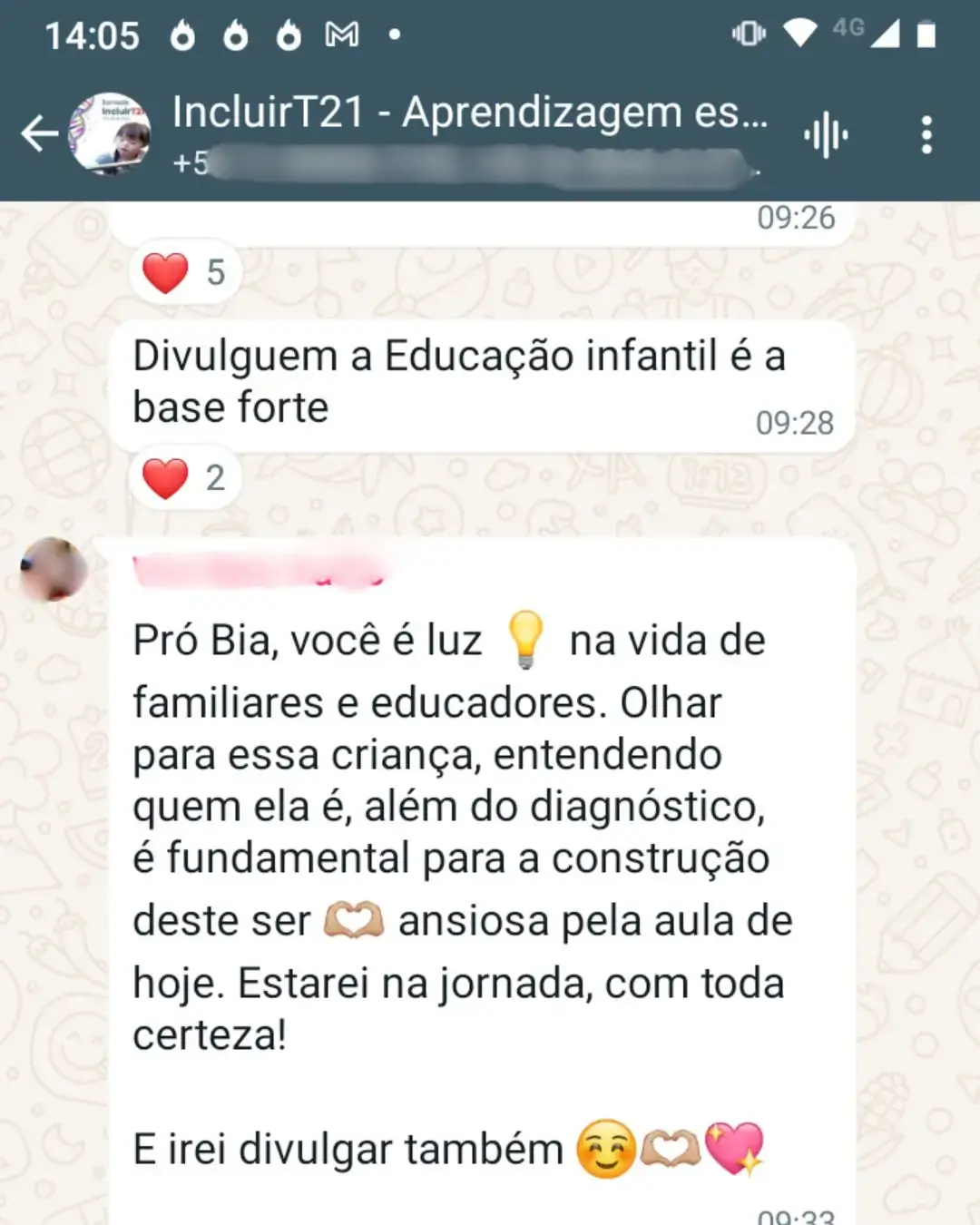980x1225 pixels.
Task: Open the IncluirT21 group profile picture
Action: tap(111, 133)
